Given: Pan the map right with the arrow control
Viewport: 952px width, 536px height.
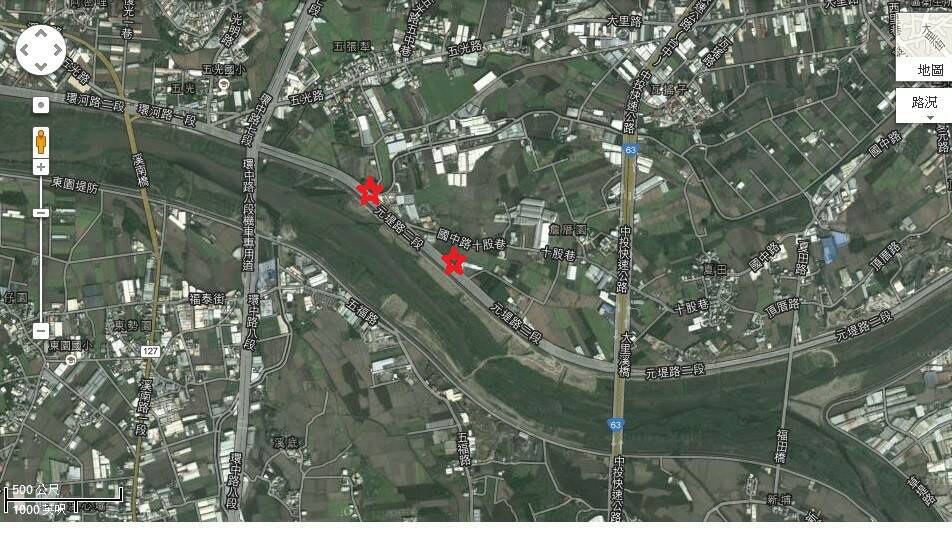Looking at the screenshot, I should (x=56, y=49).
